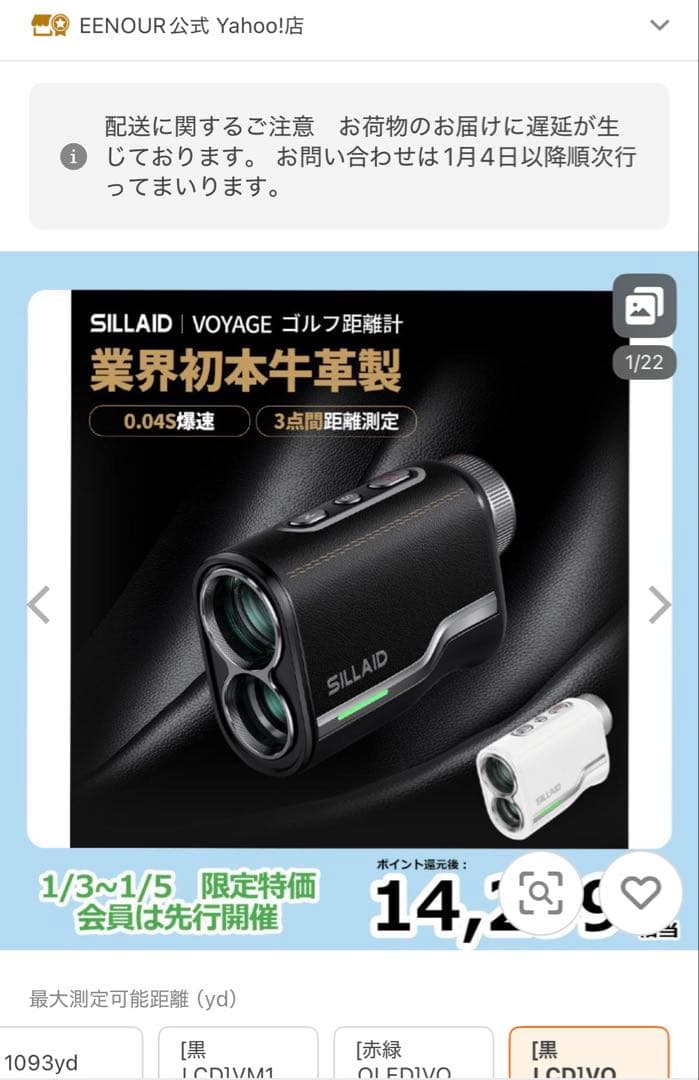Show the previous product image

(x=39, y=605)
